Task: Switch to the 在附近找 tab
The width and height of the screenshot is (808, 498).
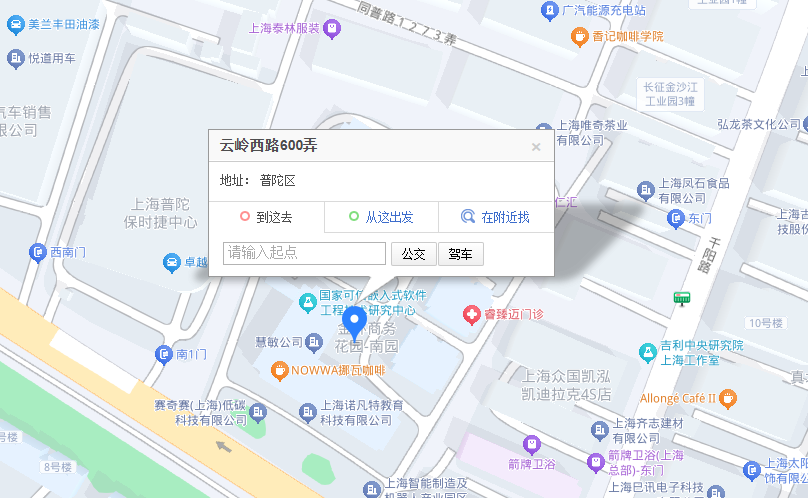Action: tap(496, 217)
